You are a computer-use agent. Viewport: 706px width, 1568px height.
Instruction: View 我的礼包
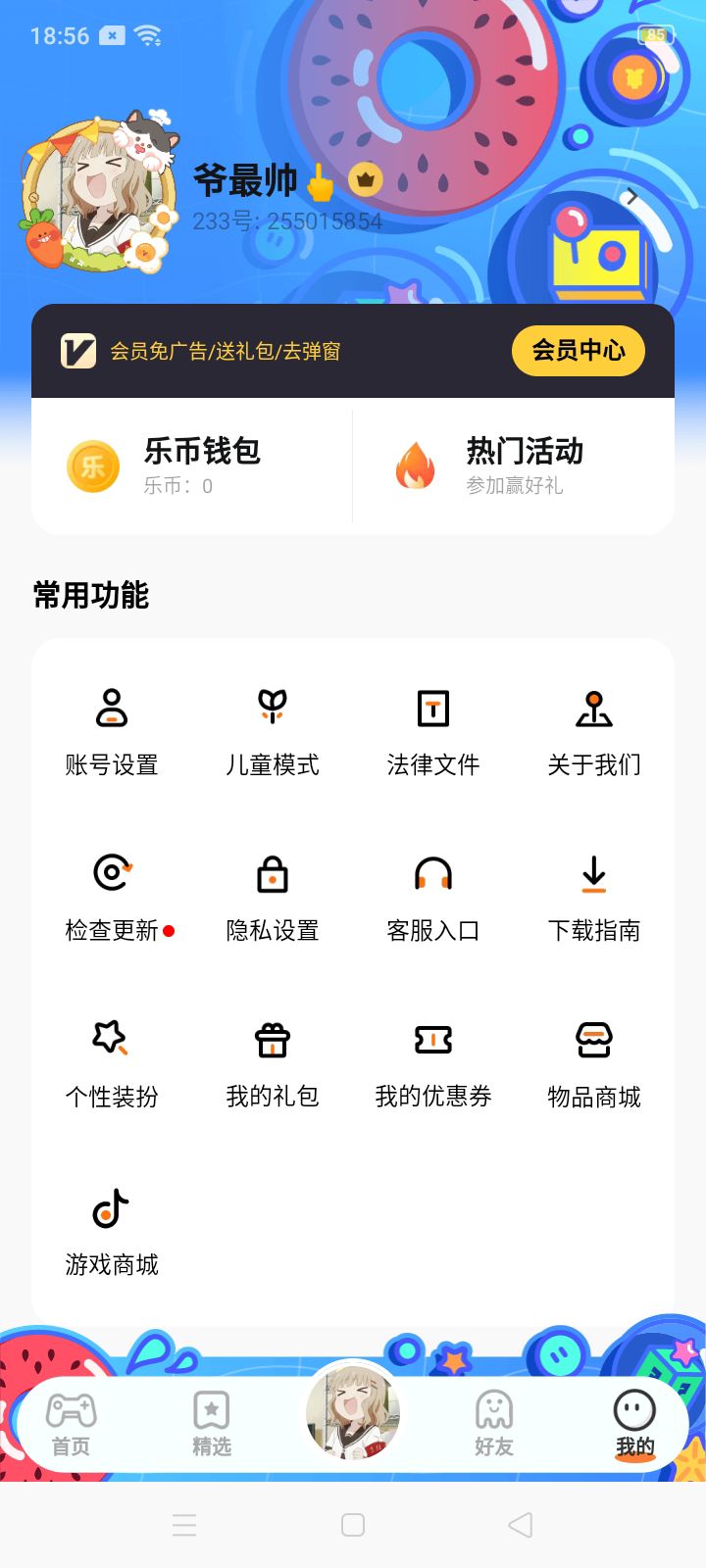273,1063
